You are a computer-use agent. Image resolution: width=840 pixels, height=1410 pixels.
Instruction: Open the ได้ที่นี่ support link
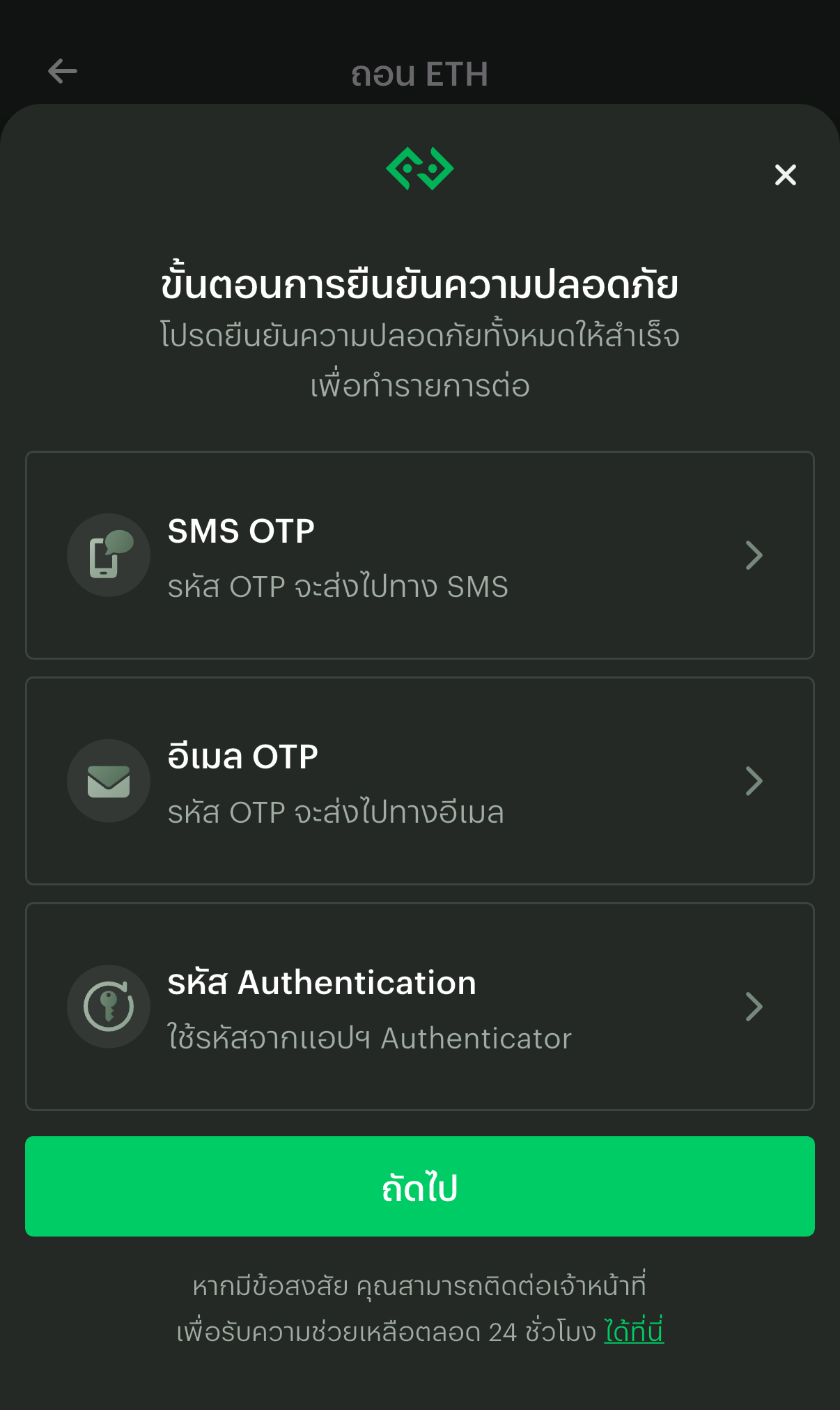pyautogui.click(x=633, y=1331)
